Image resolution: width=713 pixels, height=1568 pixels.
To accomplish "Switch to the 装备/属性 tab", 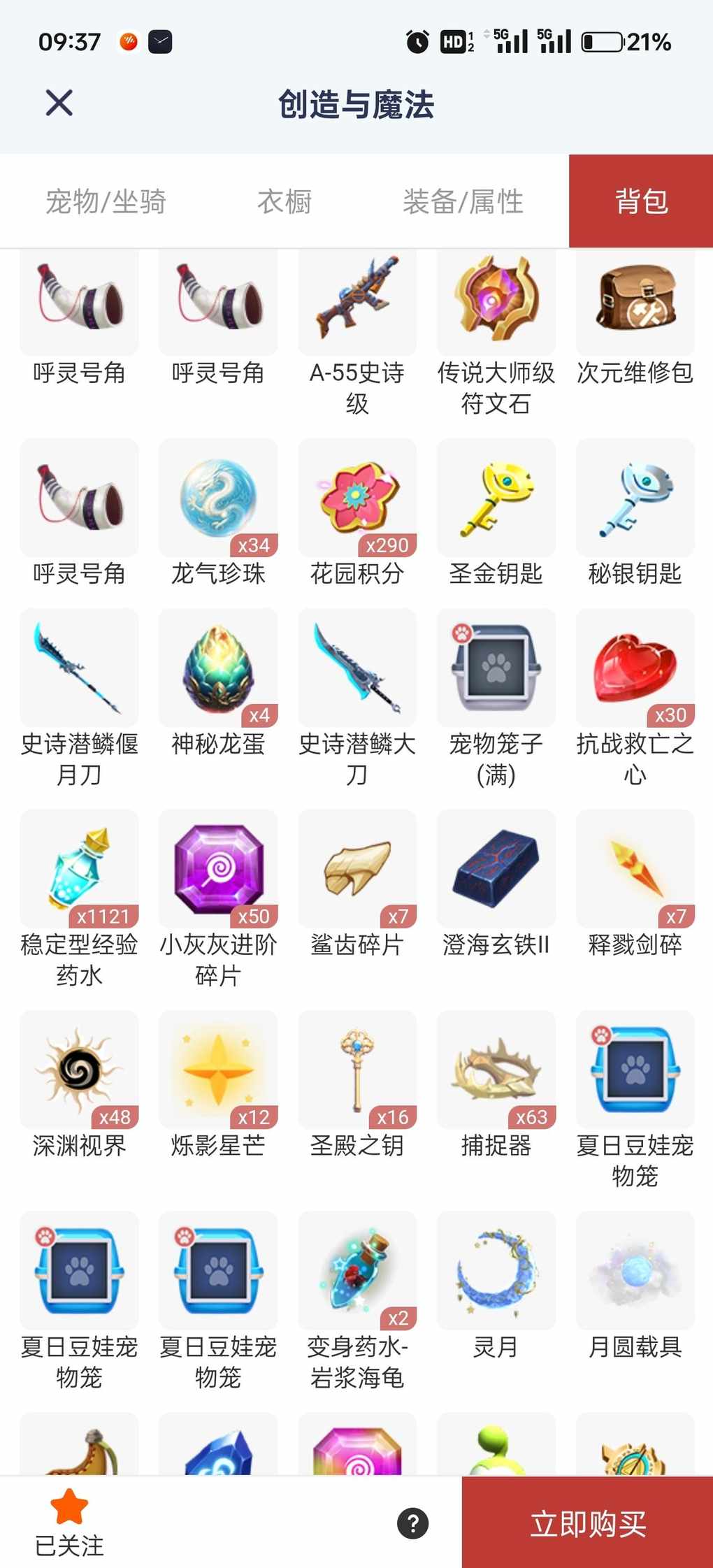I will [463, 202].
